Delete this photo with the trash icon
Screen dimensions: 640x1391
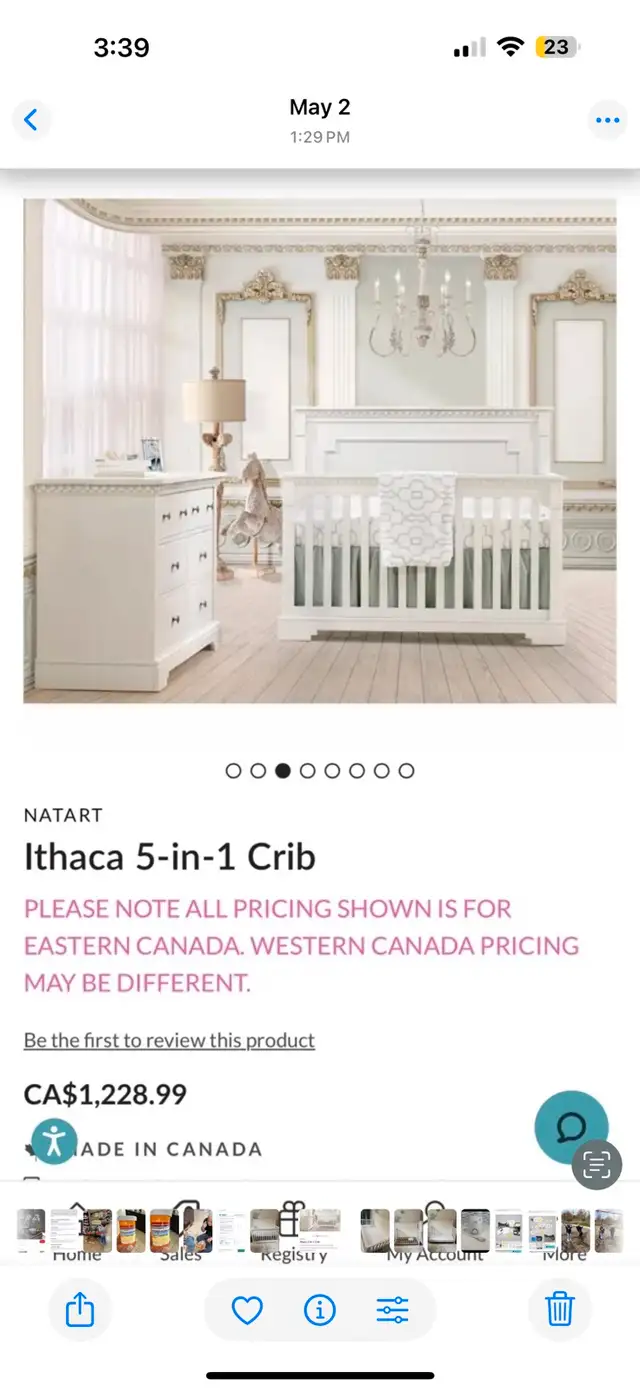coord(560,1309)
